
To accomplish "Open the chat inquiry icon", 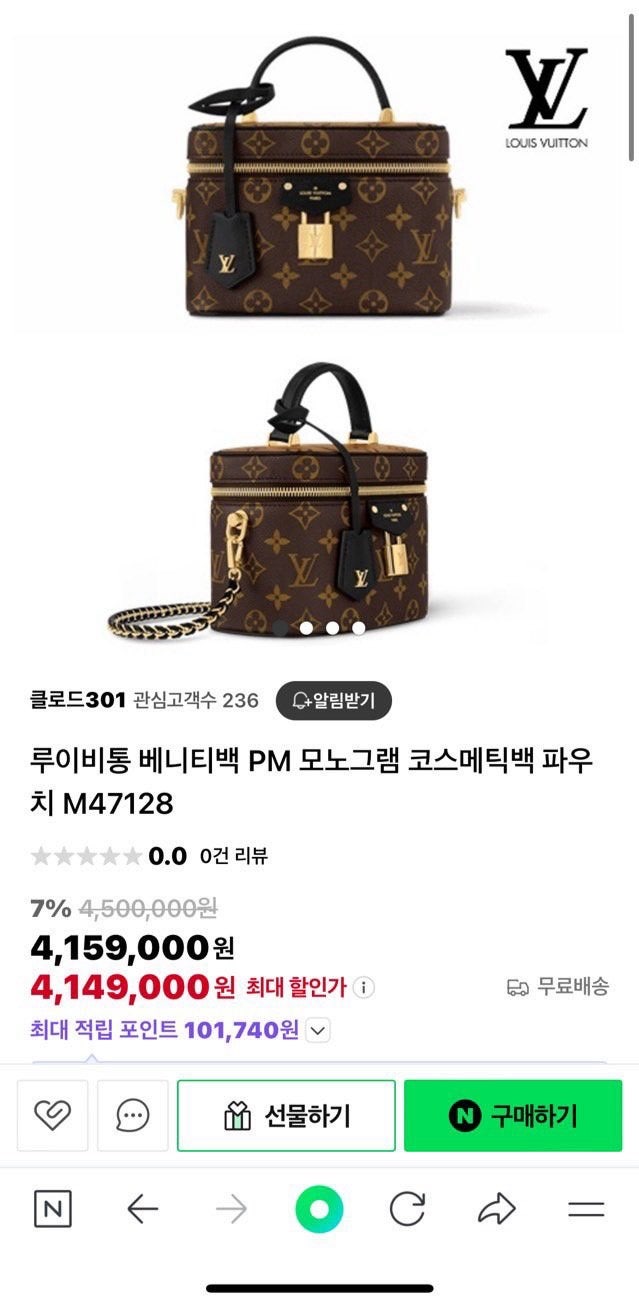I will (132, 1115).
